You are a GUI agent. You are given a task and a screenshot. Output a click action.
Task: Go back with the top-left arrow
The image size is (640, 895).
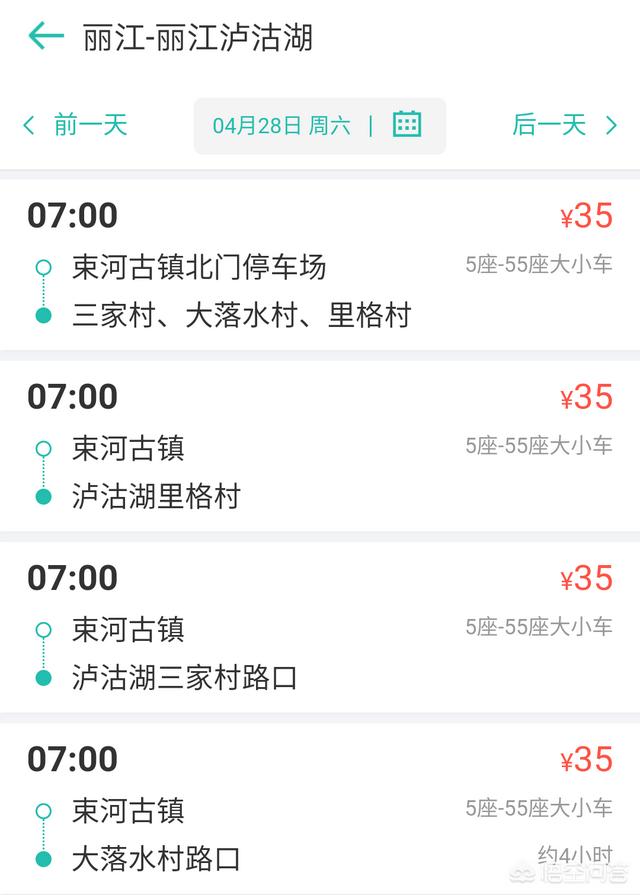tap(45, 37)
